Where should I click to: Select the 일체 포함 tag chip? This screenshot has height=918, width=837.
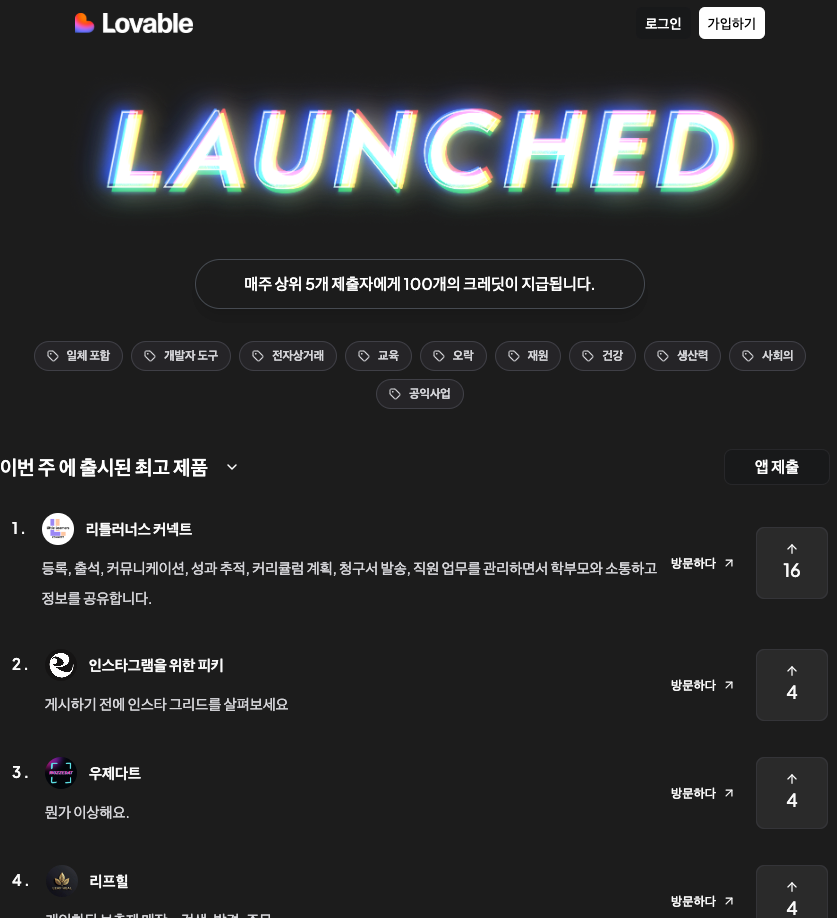78,356
